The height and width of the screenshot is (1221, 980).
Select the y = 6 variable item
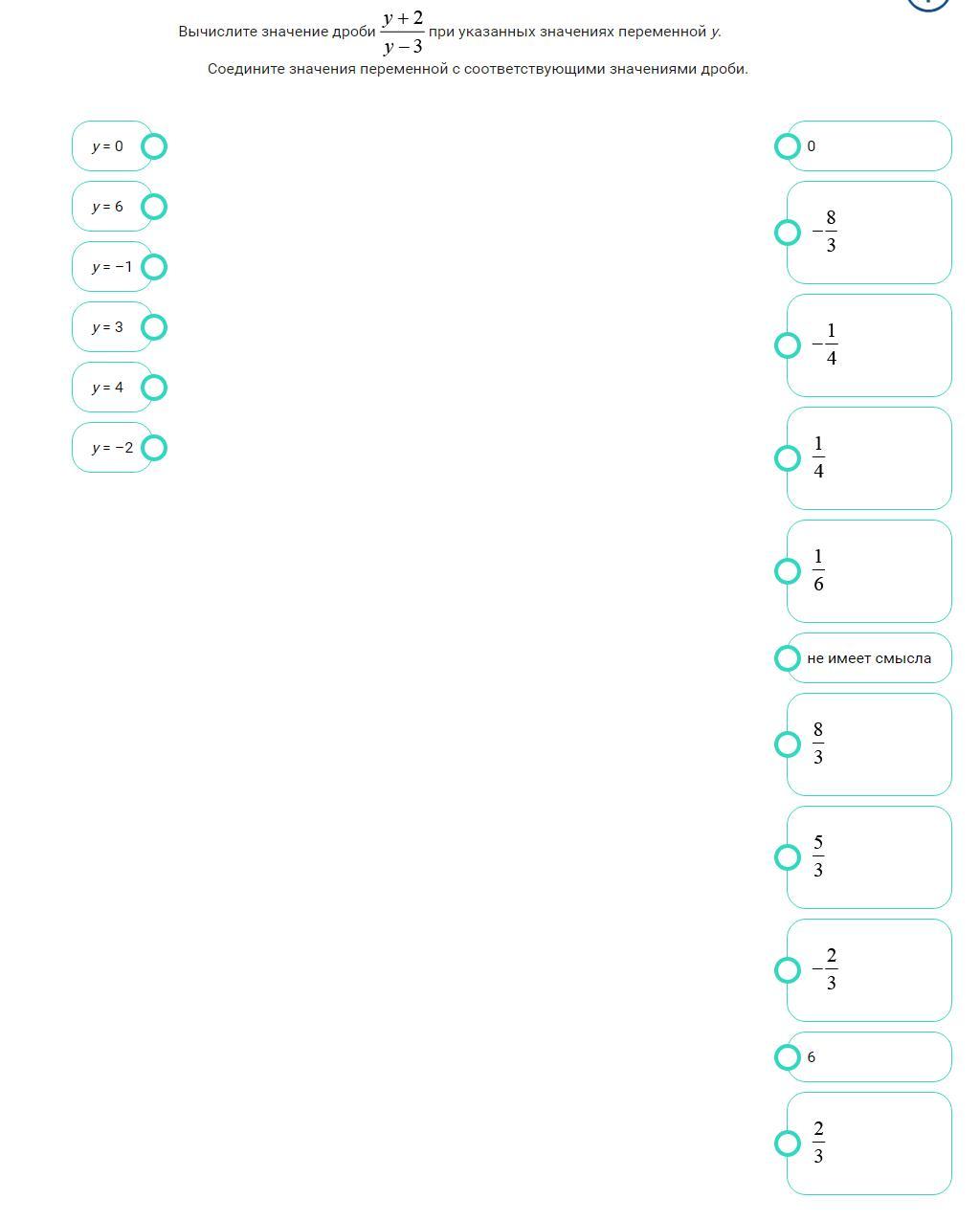point(113,207)
